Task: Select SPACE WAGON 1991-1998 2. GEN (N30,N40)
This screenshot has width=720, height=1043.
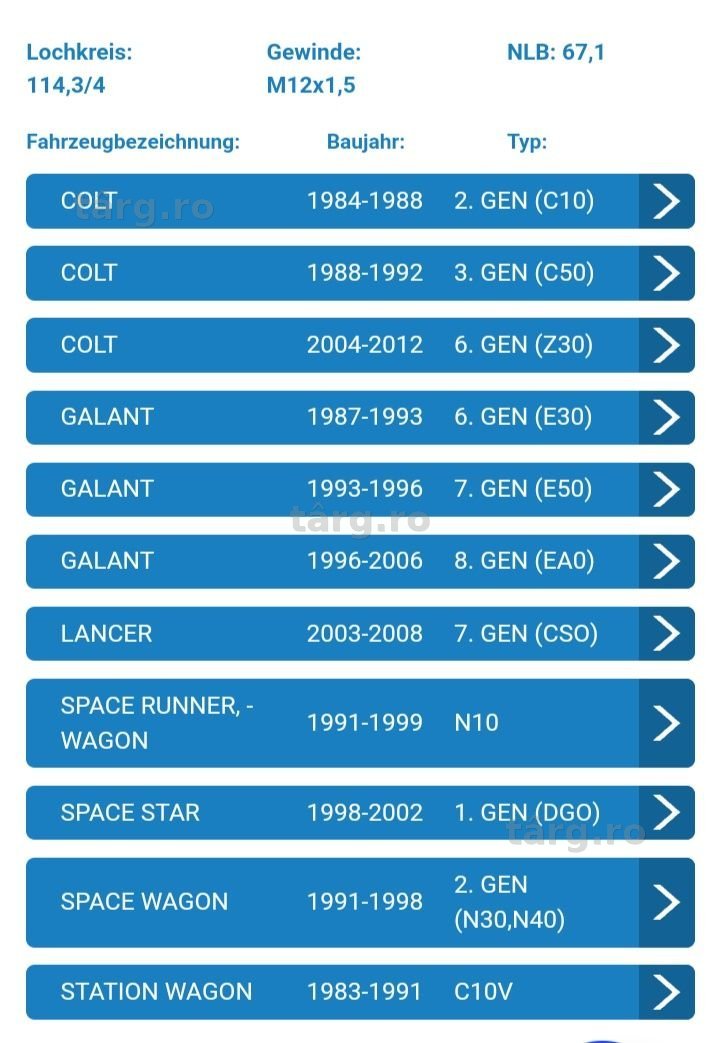Action: [360, 902]
